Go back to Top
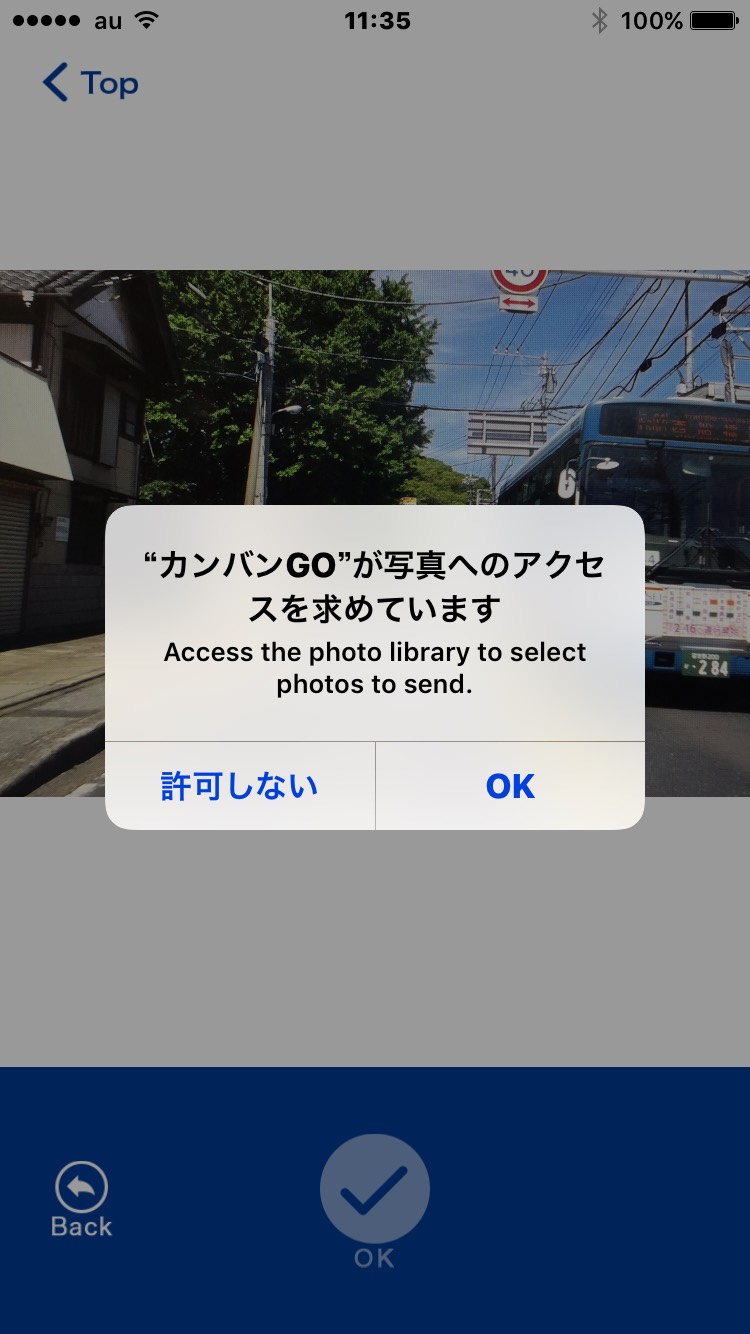The width and height of the screenshot is (750, 1334). [90, 83]
